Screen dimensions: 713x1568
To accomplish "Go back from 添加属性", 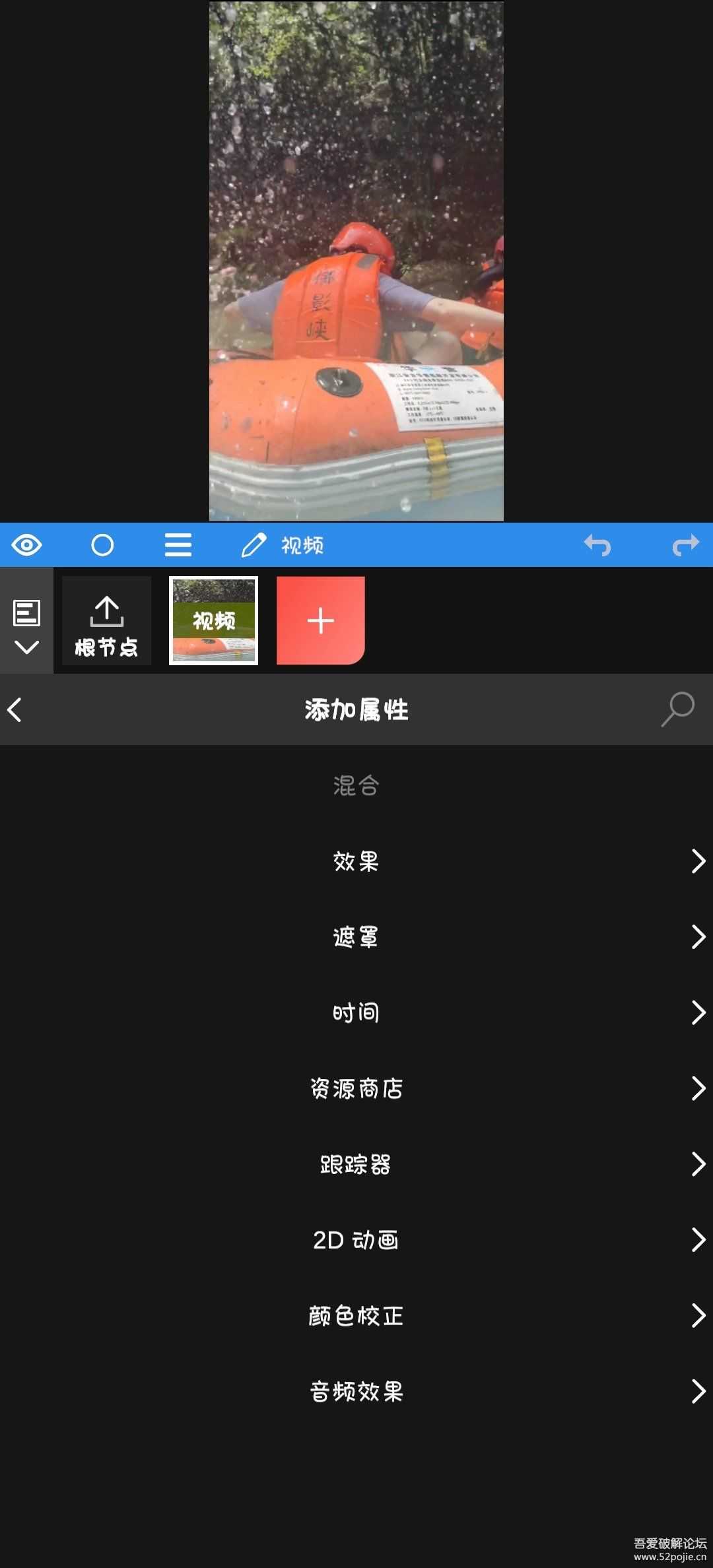I will 16,710.
